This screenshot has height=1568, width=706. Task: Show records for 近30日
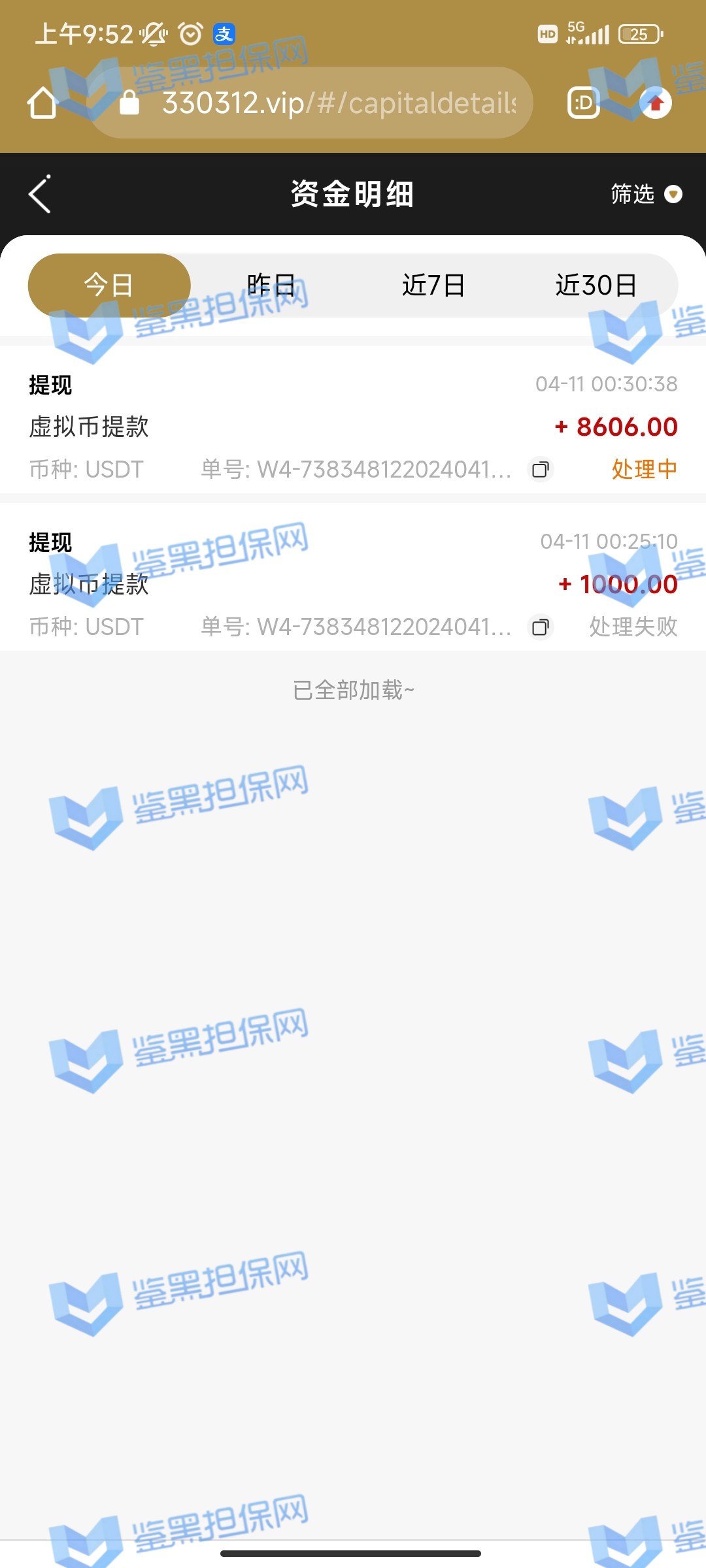(596, 286)
